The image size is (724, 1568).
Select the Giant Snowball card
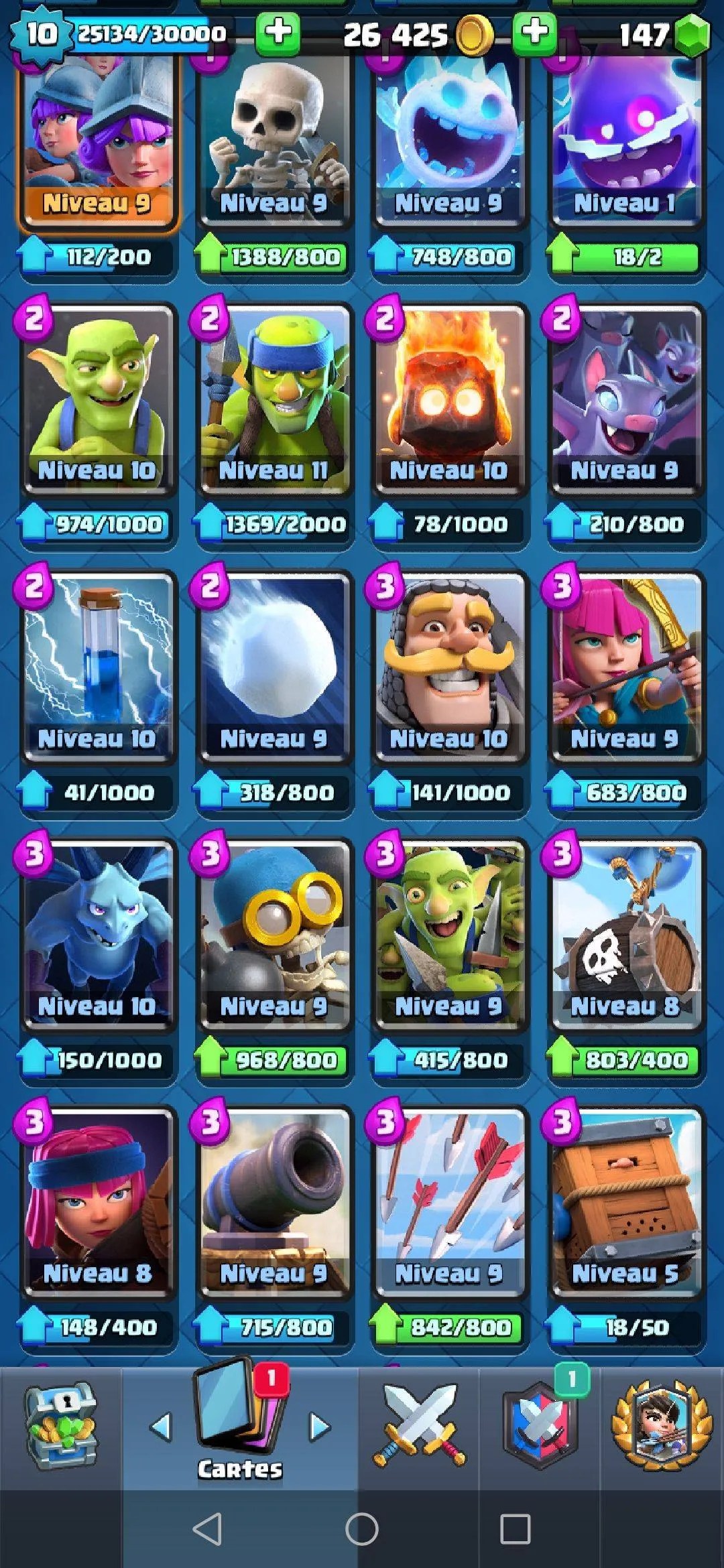(274, 667)
